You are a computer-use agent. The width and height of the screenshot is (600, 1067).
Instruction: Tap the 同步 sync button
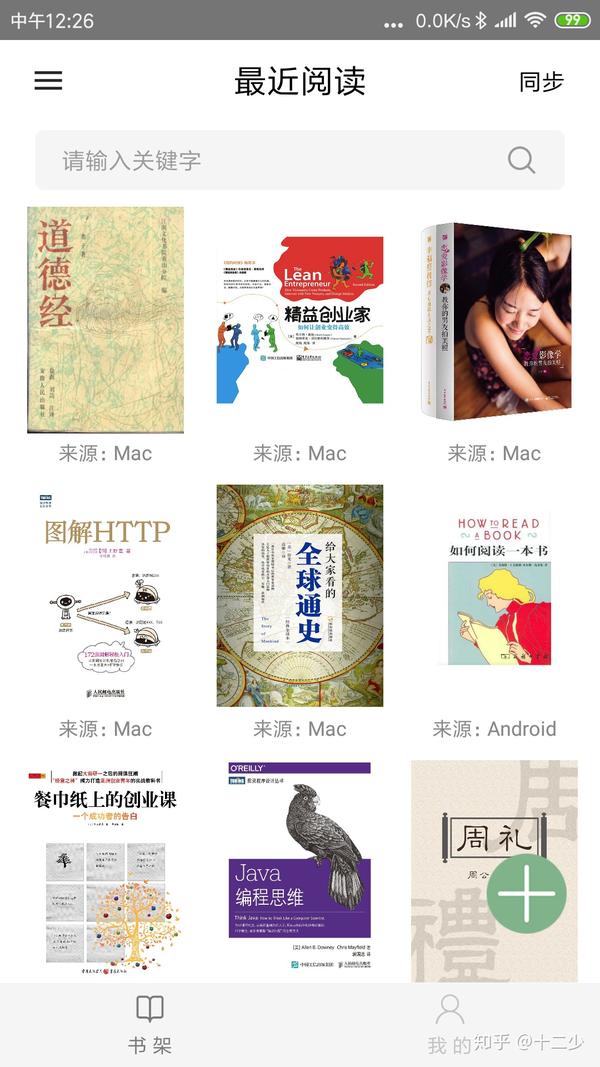point(541,82)
